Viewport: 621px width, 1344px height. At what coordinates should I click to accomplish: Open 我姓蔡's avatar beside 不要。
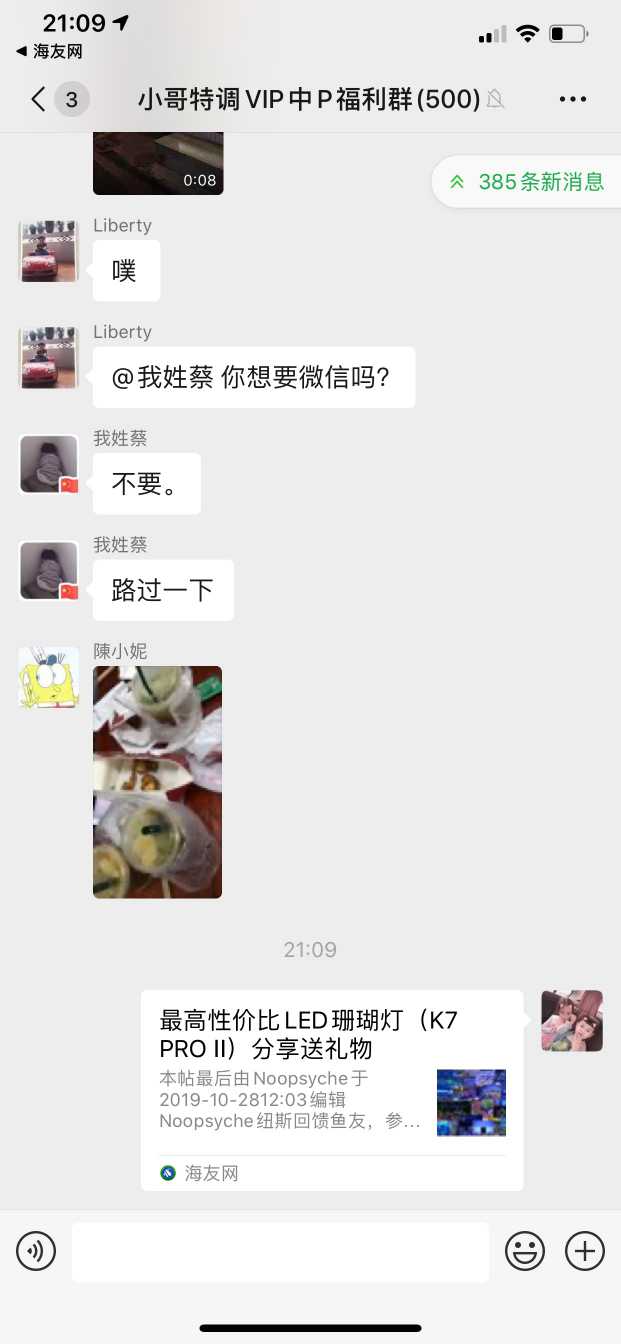coord(49,464)
